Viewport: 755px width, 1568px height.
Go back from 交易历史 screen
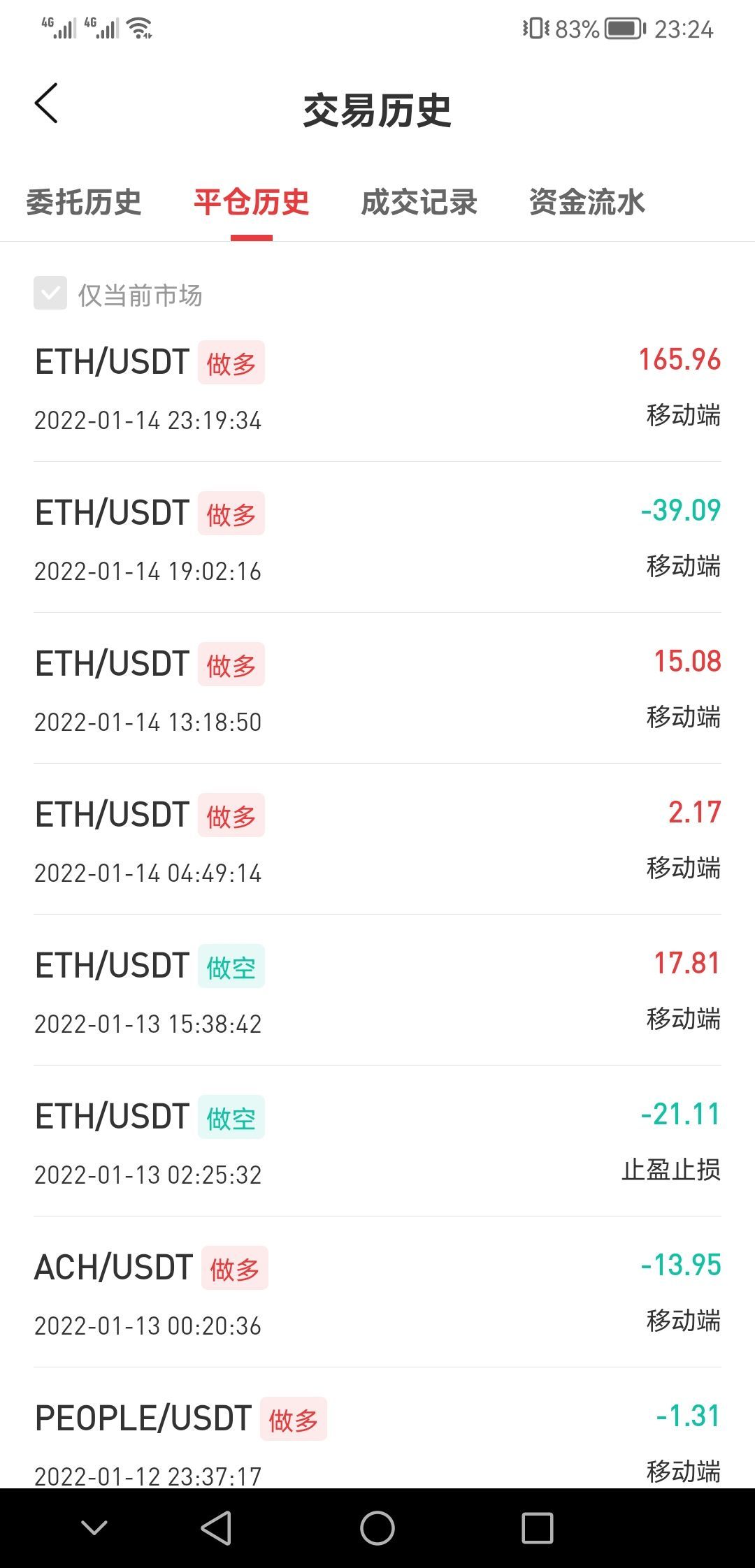point(46,103)
